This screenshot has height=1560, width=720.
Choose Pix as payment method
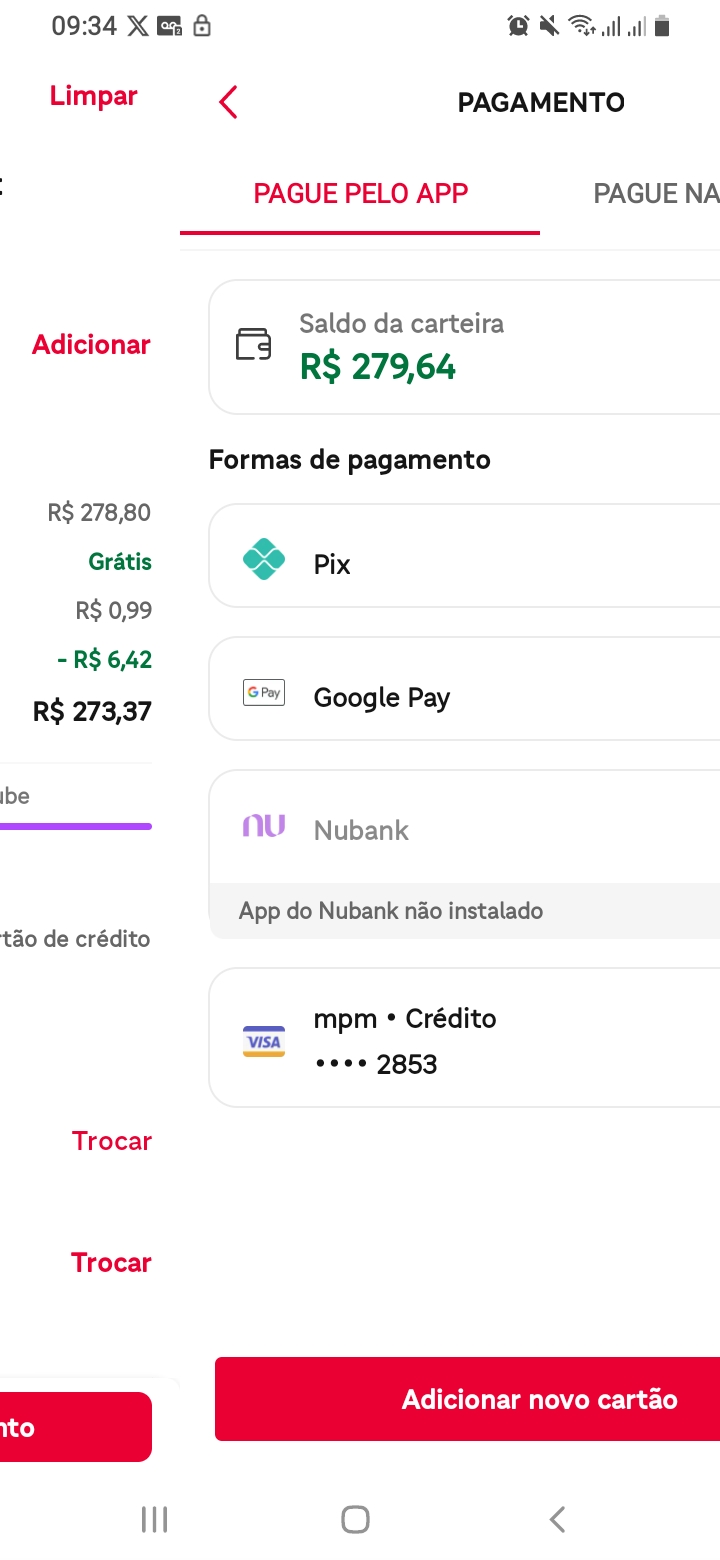[x=464, y=556]
